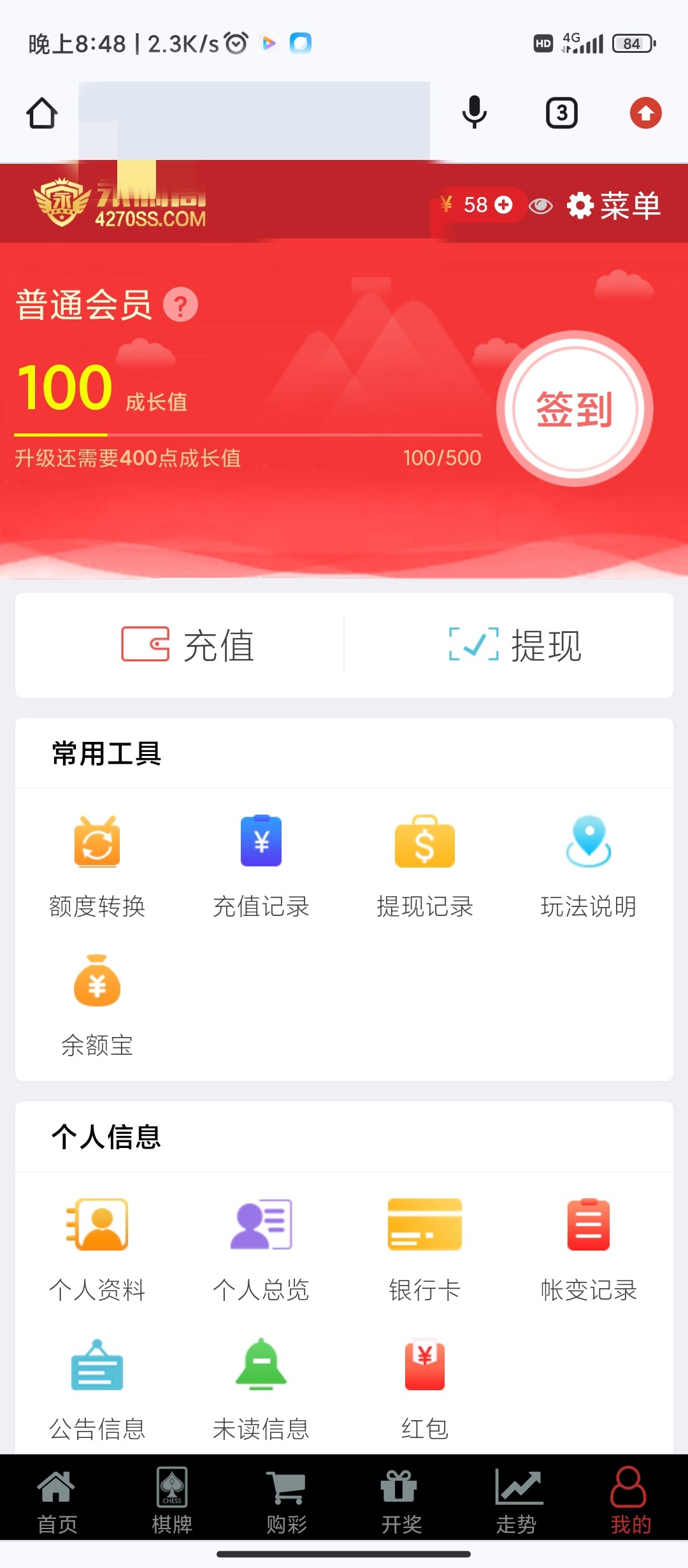Open 未读信息 unread messages
The width and height of the screenshot is (688, 1568).
coord(261,1387)
